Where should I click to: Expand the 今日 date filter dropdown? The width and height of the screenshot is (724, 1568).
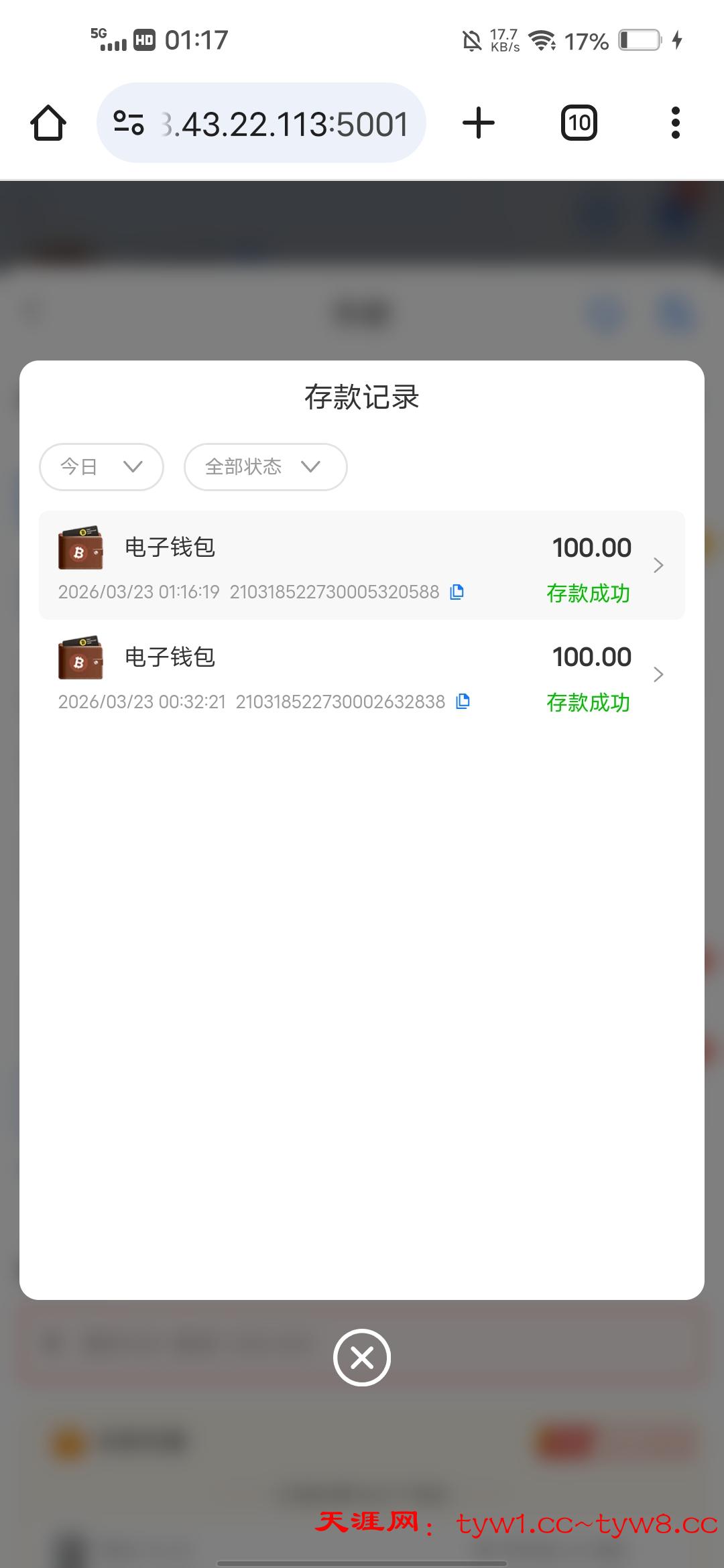[x=101, y=467]
